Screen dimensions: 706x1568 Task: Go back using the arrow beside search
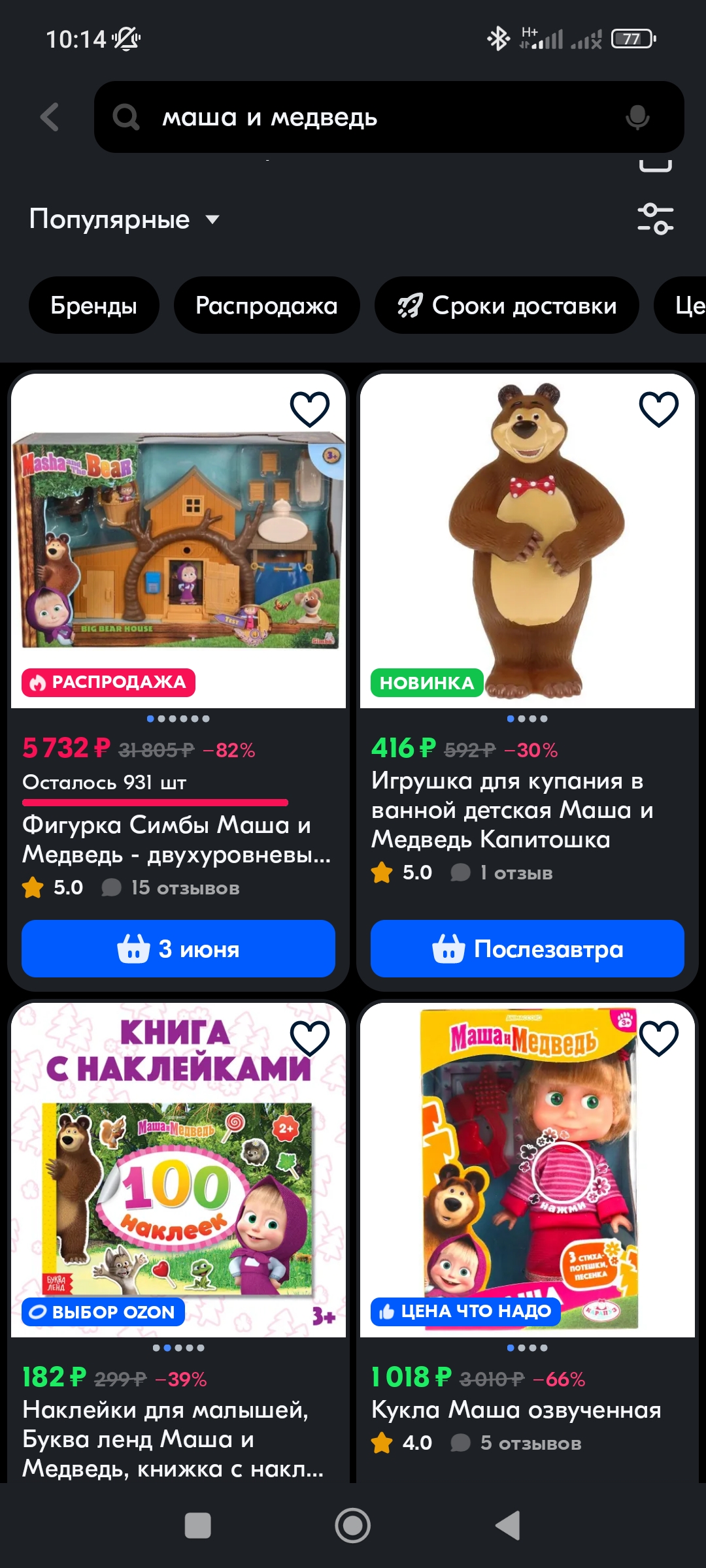50,118
